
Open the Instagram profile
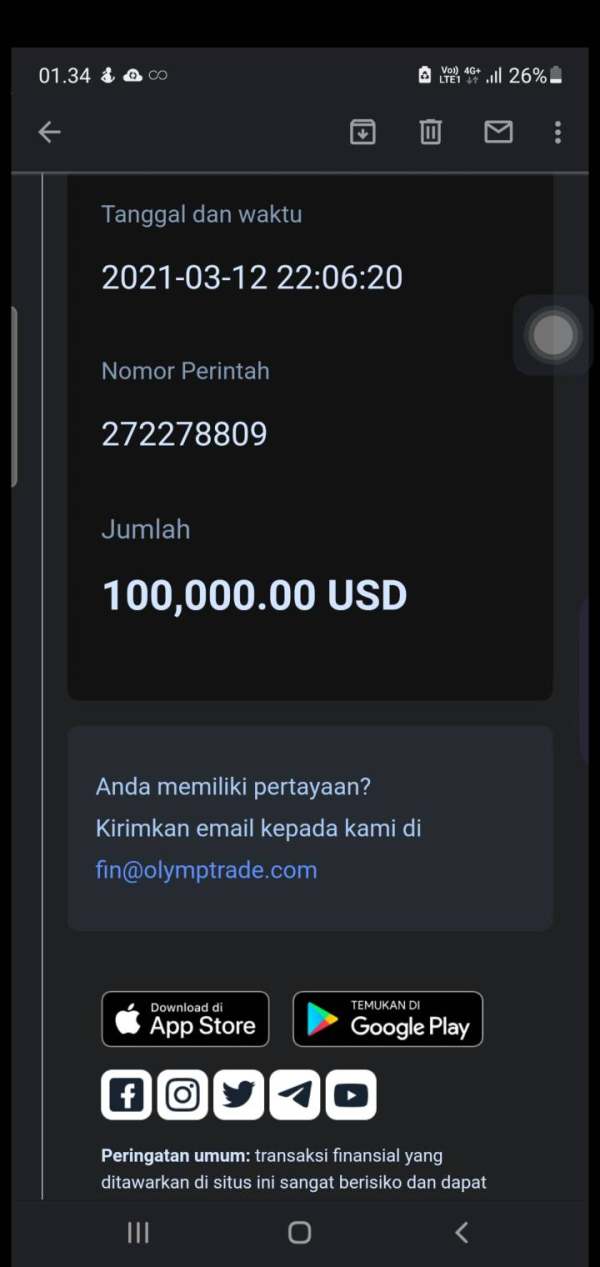click(x=182, y=1095)
